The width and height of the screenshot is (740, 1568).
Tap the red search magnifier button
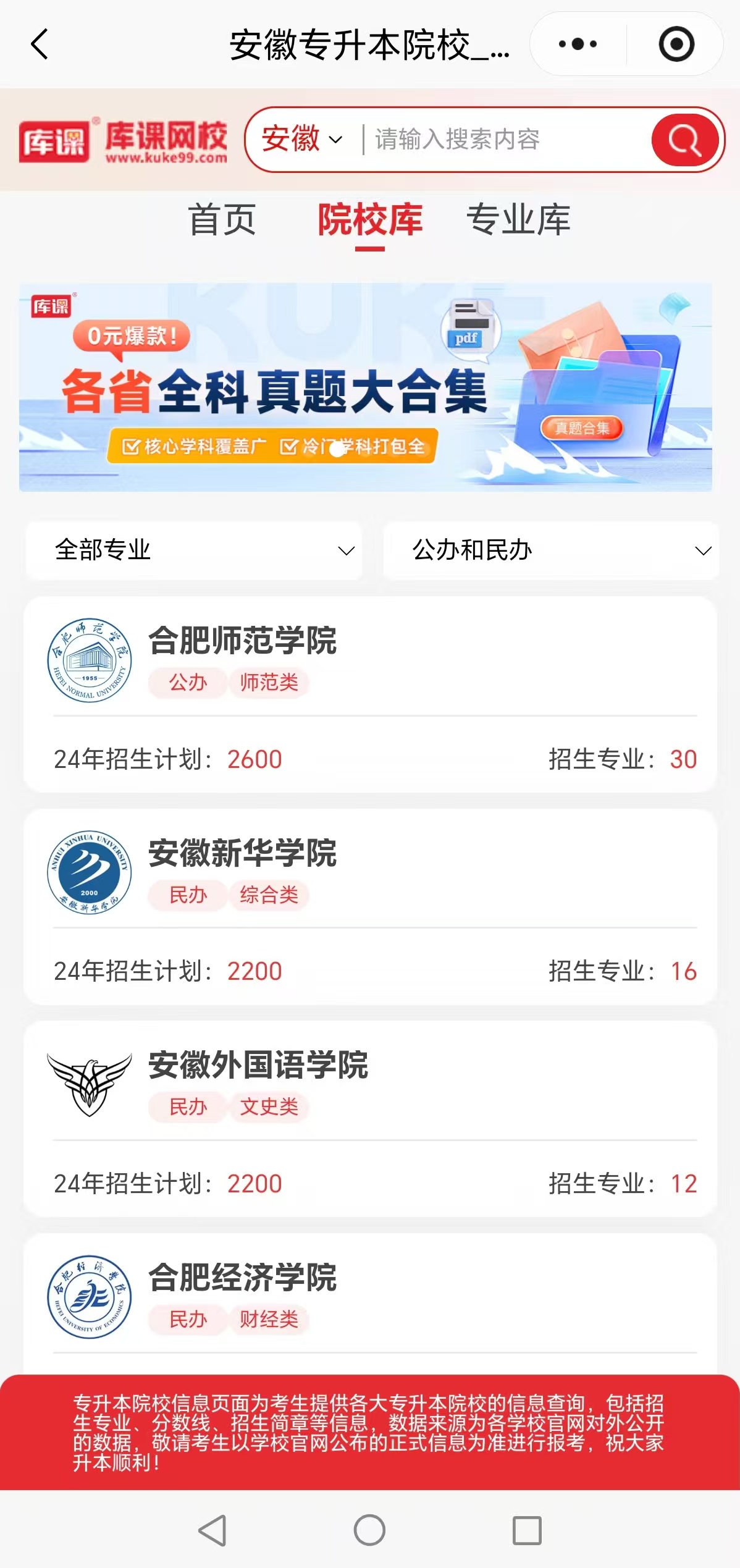[x=684, y=140]
